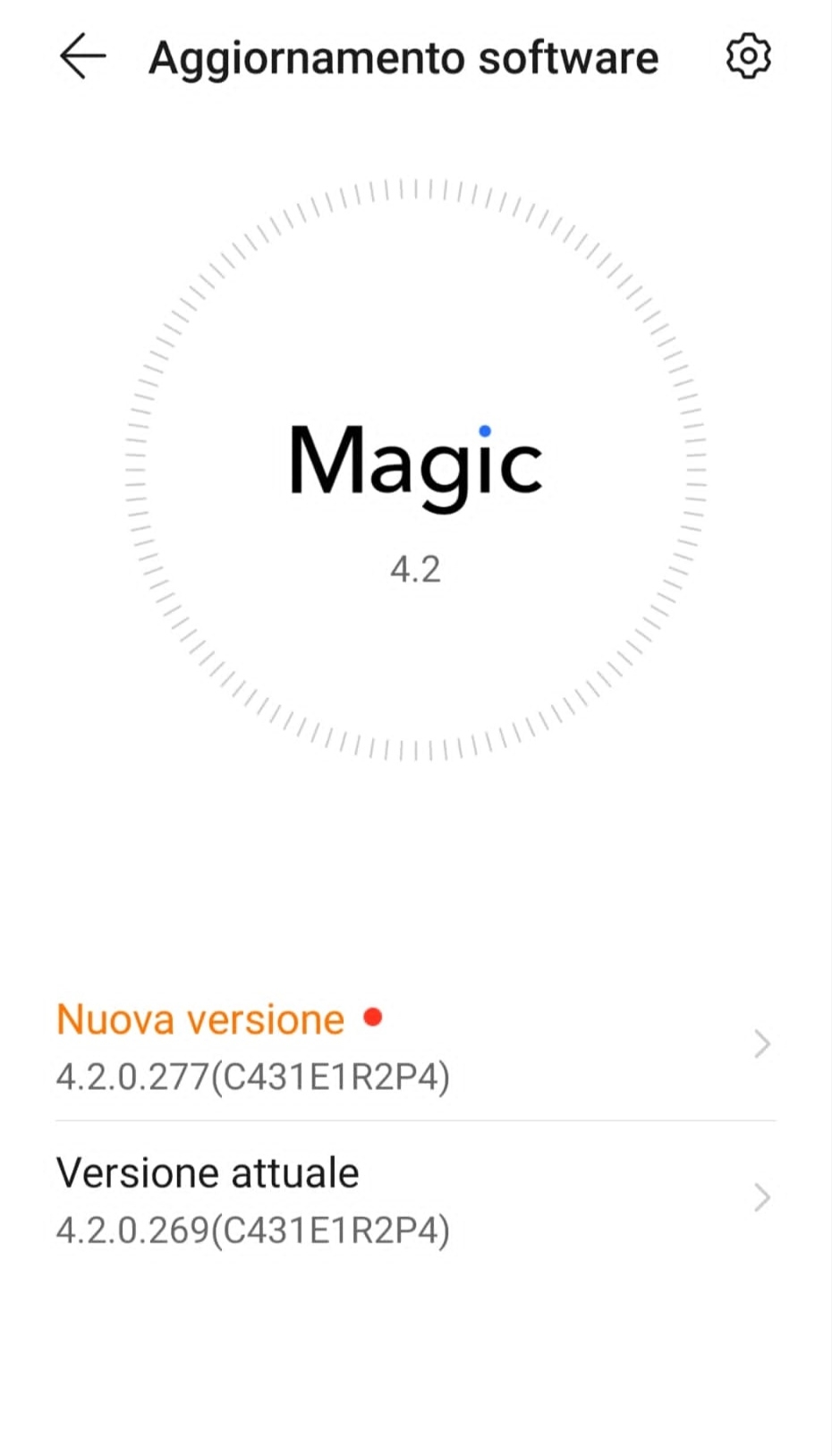
Task: Open Versione attuale details via its chevron
Action: 762,1197
